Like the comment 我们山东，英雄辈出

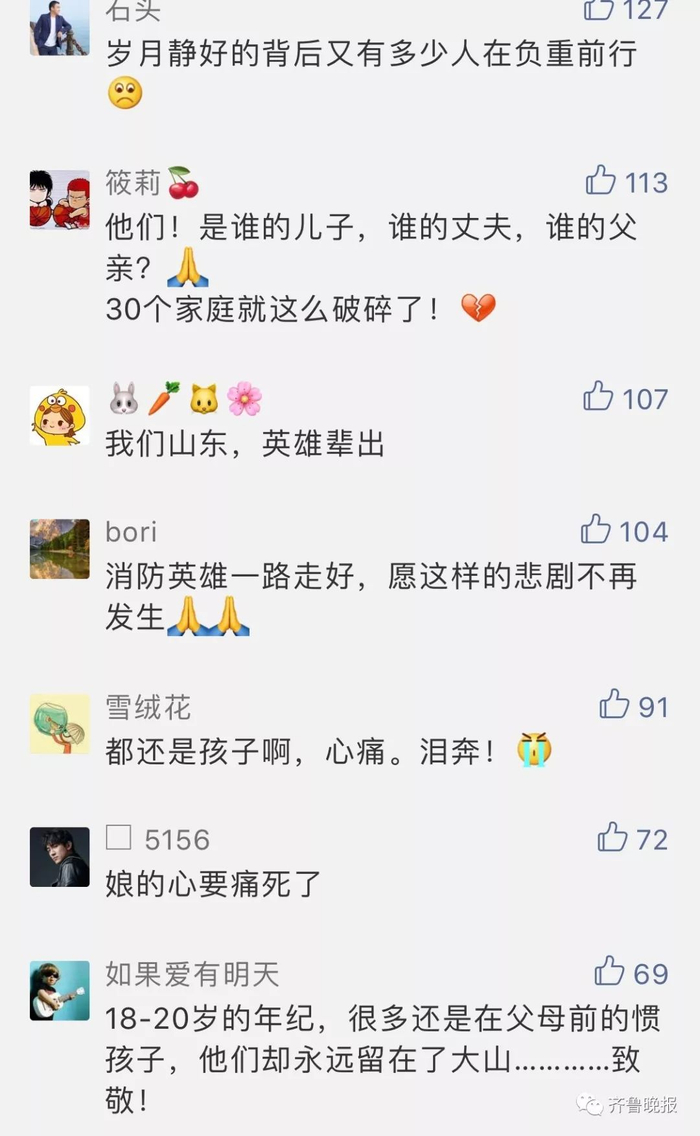(x=599, y=397)
